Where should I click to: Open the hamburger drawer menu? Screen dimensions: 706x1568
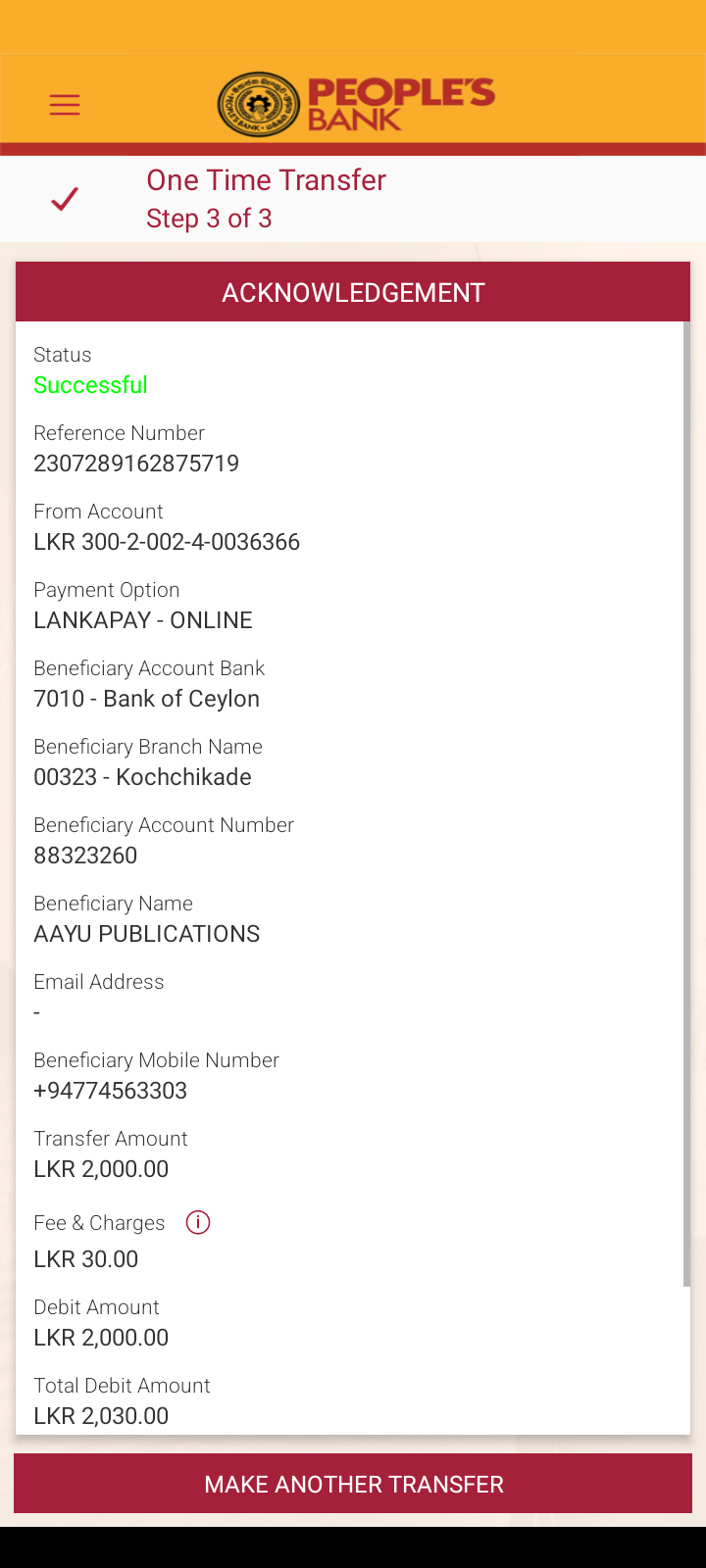pos(65,105)
